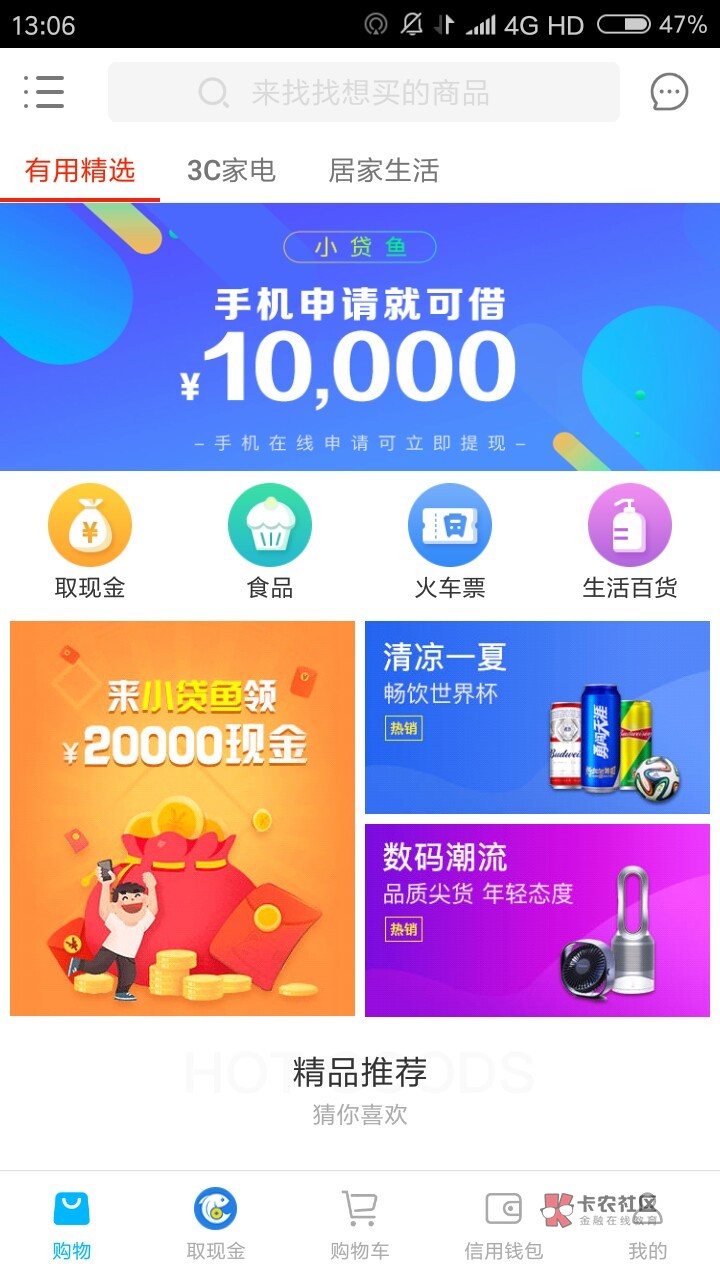
Task: Tap the product search box
Action: (x=364, y=93)
